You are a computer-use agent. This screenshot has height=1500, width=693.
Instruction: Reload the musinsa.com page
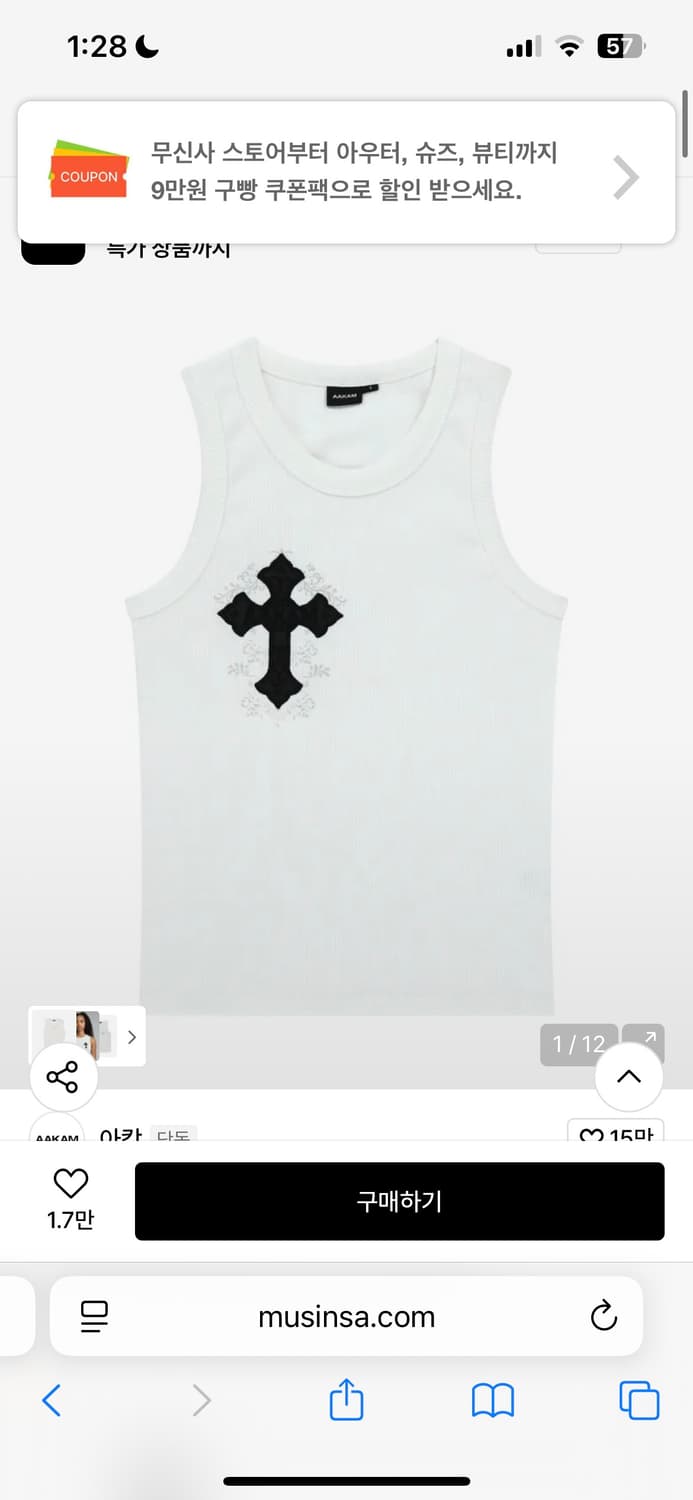tap(603, 1316)
